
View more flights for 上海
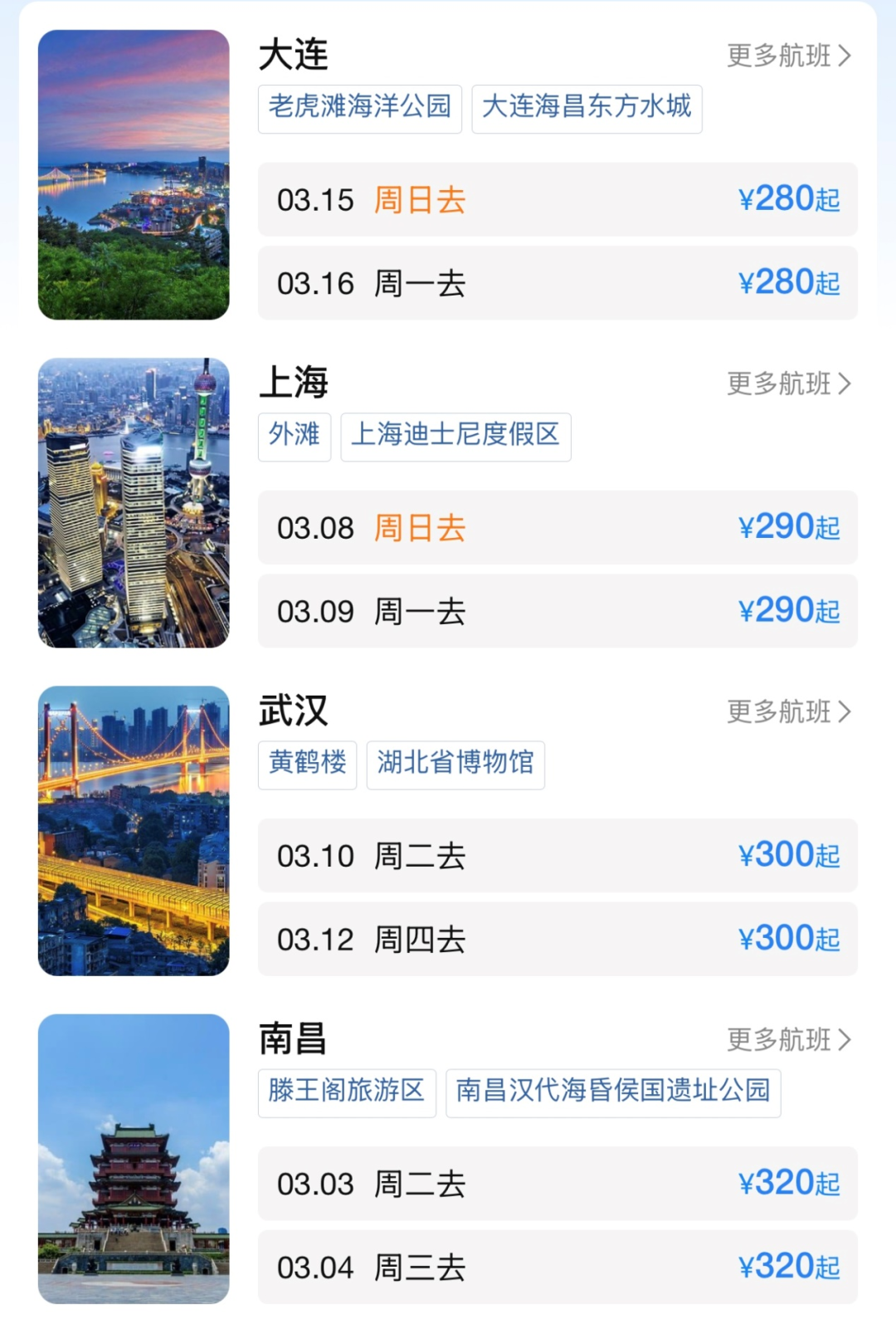pyautogui.click(x=788, y=383)
